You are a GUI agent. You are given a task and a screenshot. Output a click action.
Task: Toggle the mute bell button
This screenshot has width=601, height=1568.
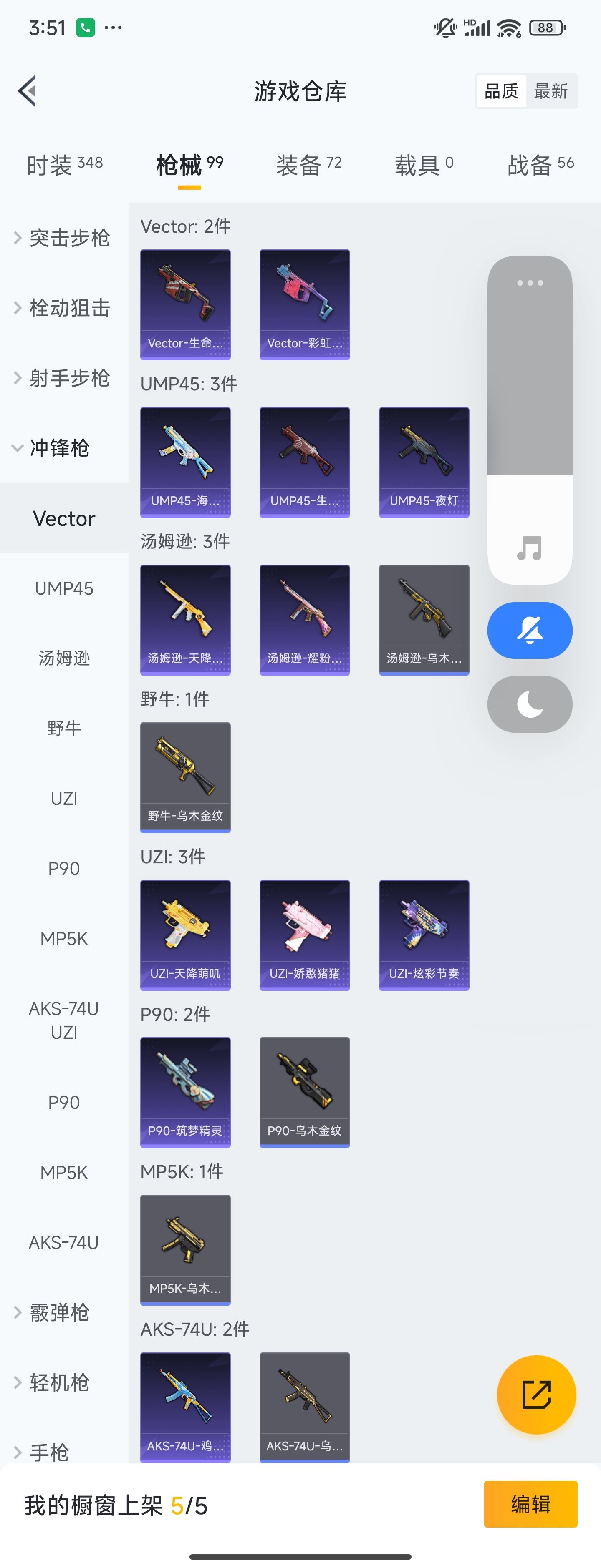pyautogui.click(x=529, y=631)
